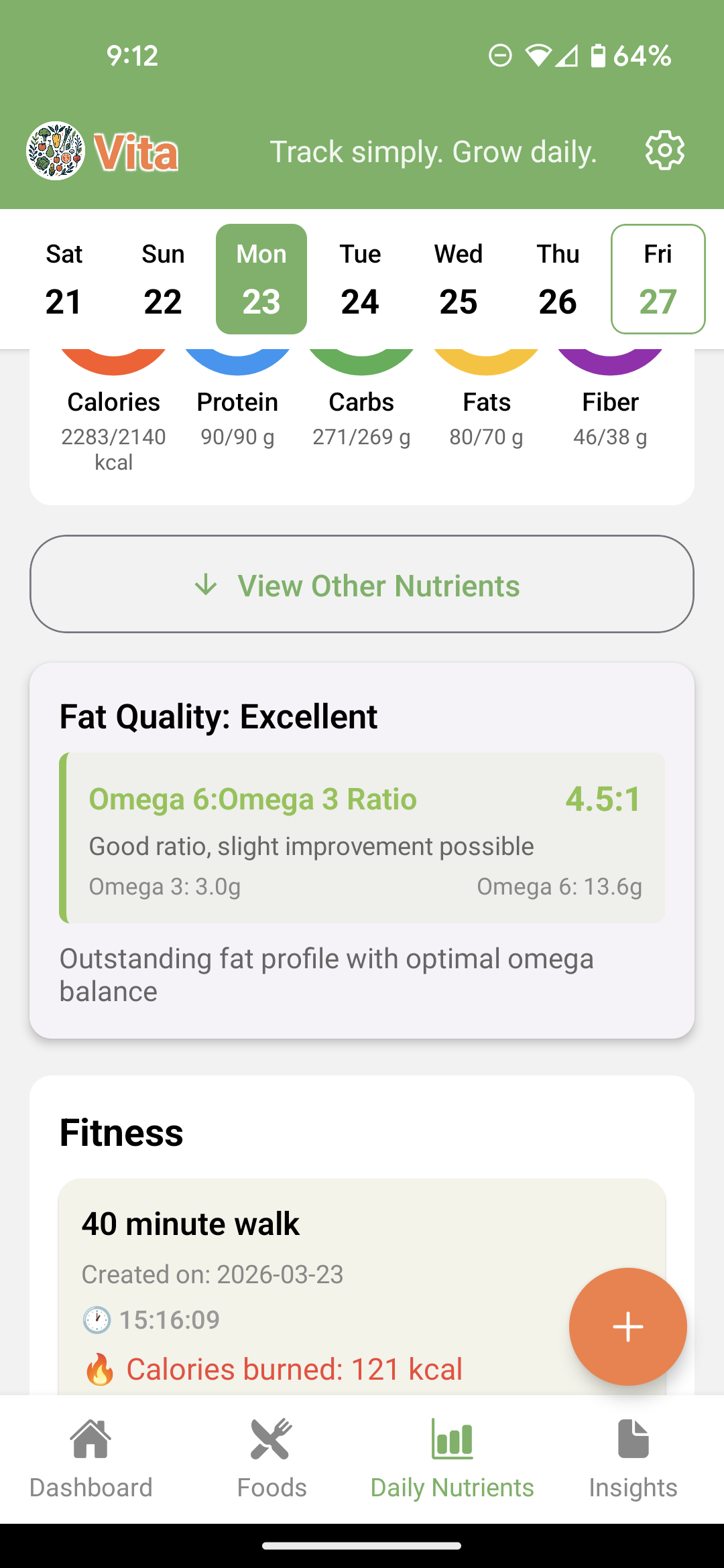724x1568 pixels.
Task: Select the Foods utensils icon
Action: 271,1438
